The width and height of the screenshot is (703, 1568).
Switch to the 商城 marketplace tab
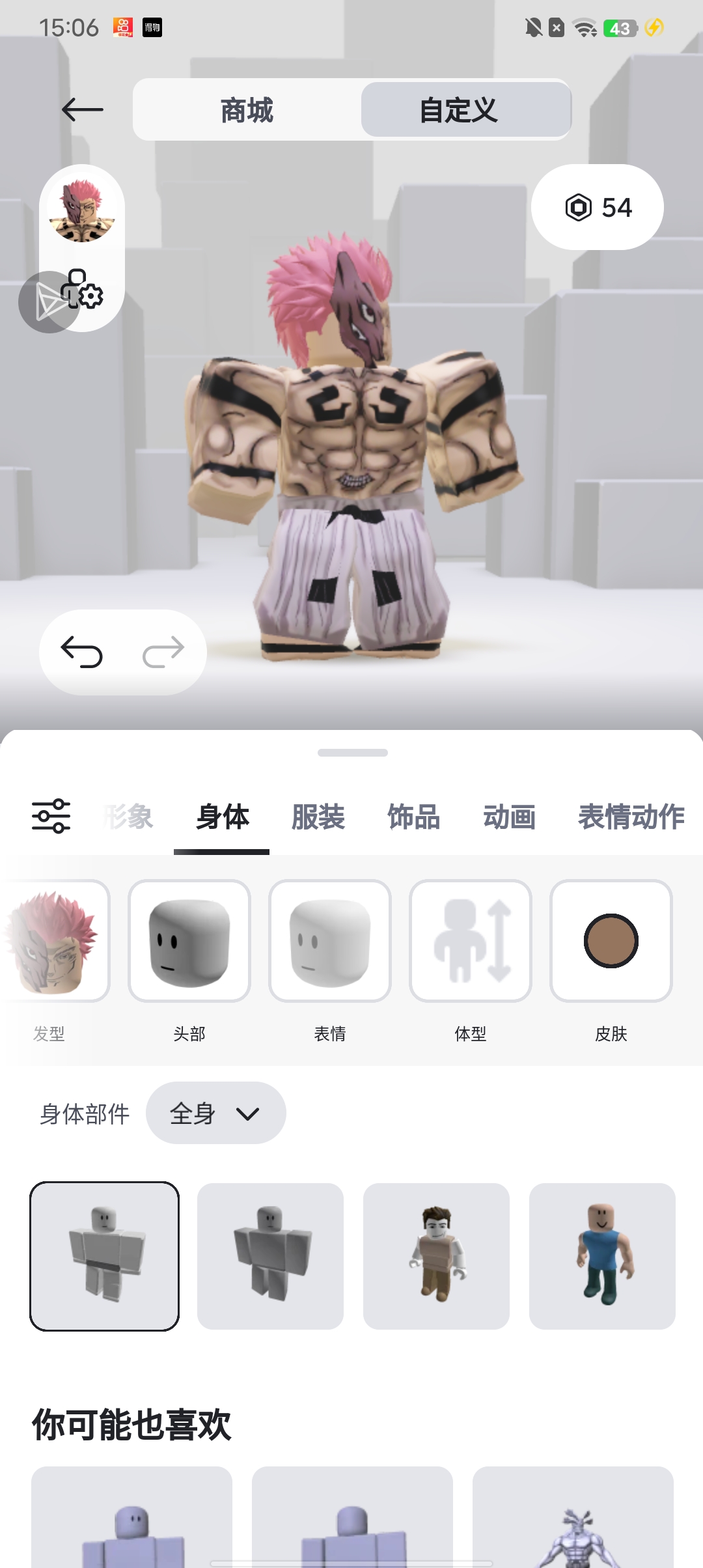(245, 111)
